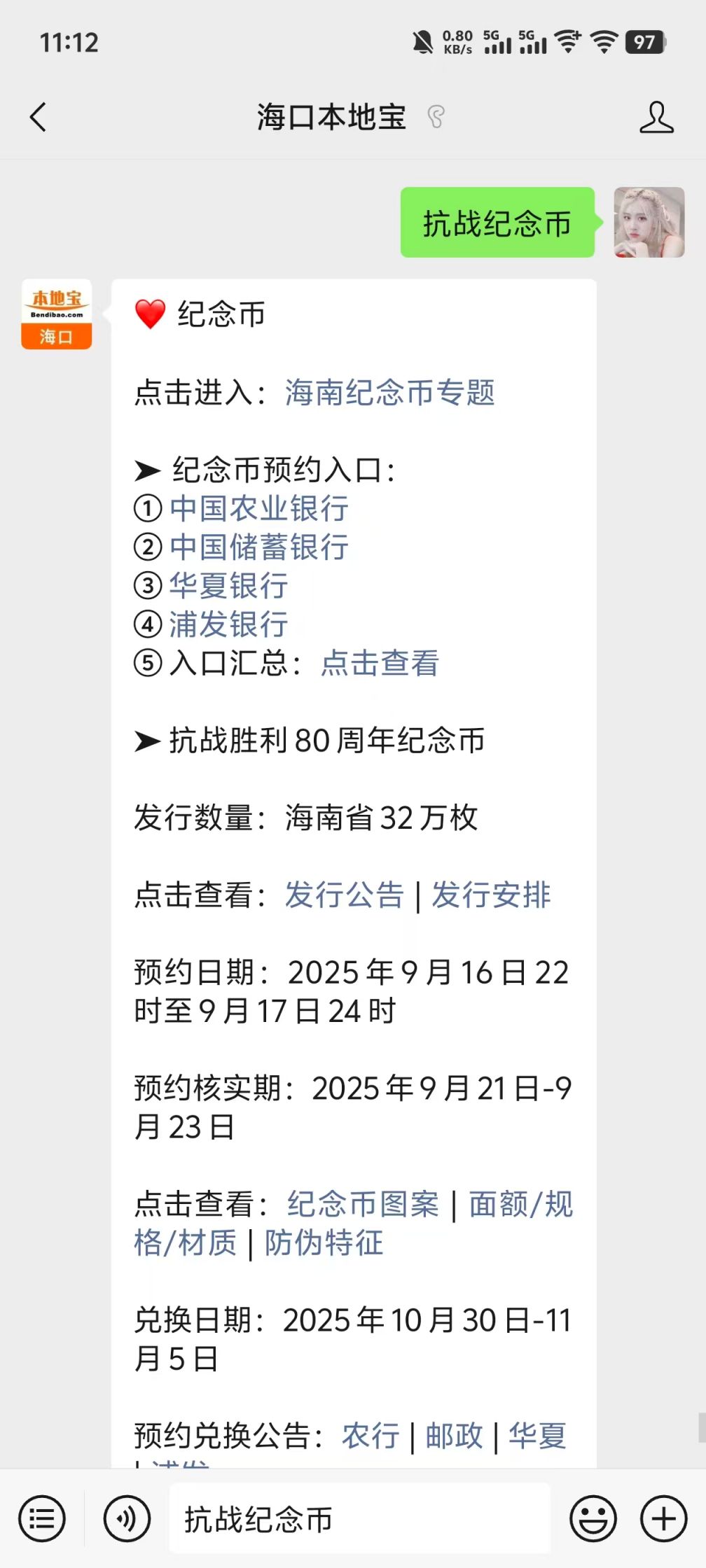Open the account profile icon
Viewport: 706px width, 1568px height.
(x=656, y=117)
